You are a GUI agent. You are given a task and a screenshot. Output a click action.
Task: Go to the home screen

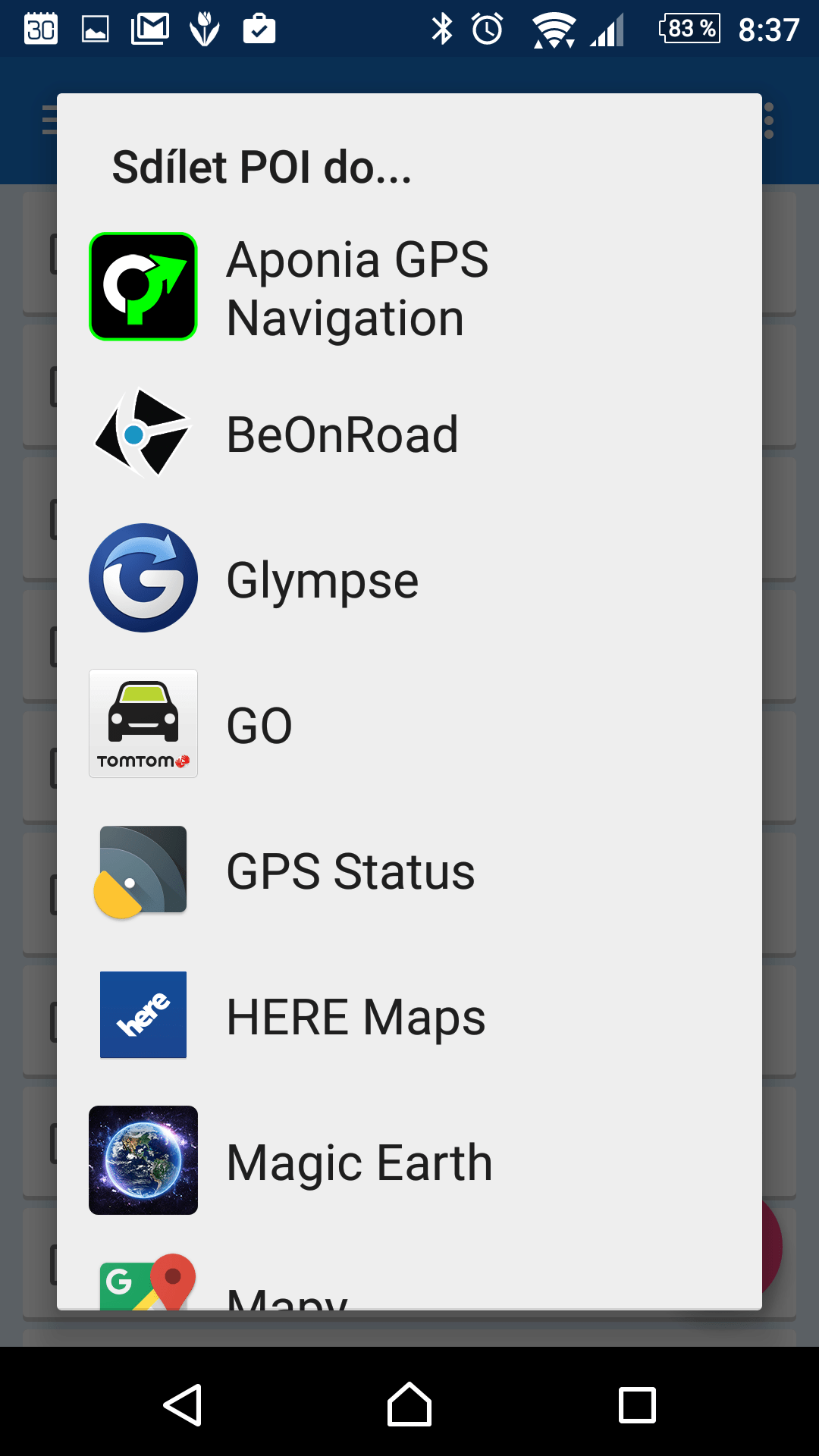pyautogui.click(x=409, y=1404)
